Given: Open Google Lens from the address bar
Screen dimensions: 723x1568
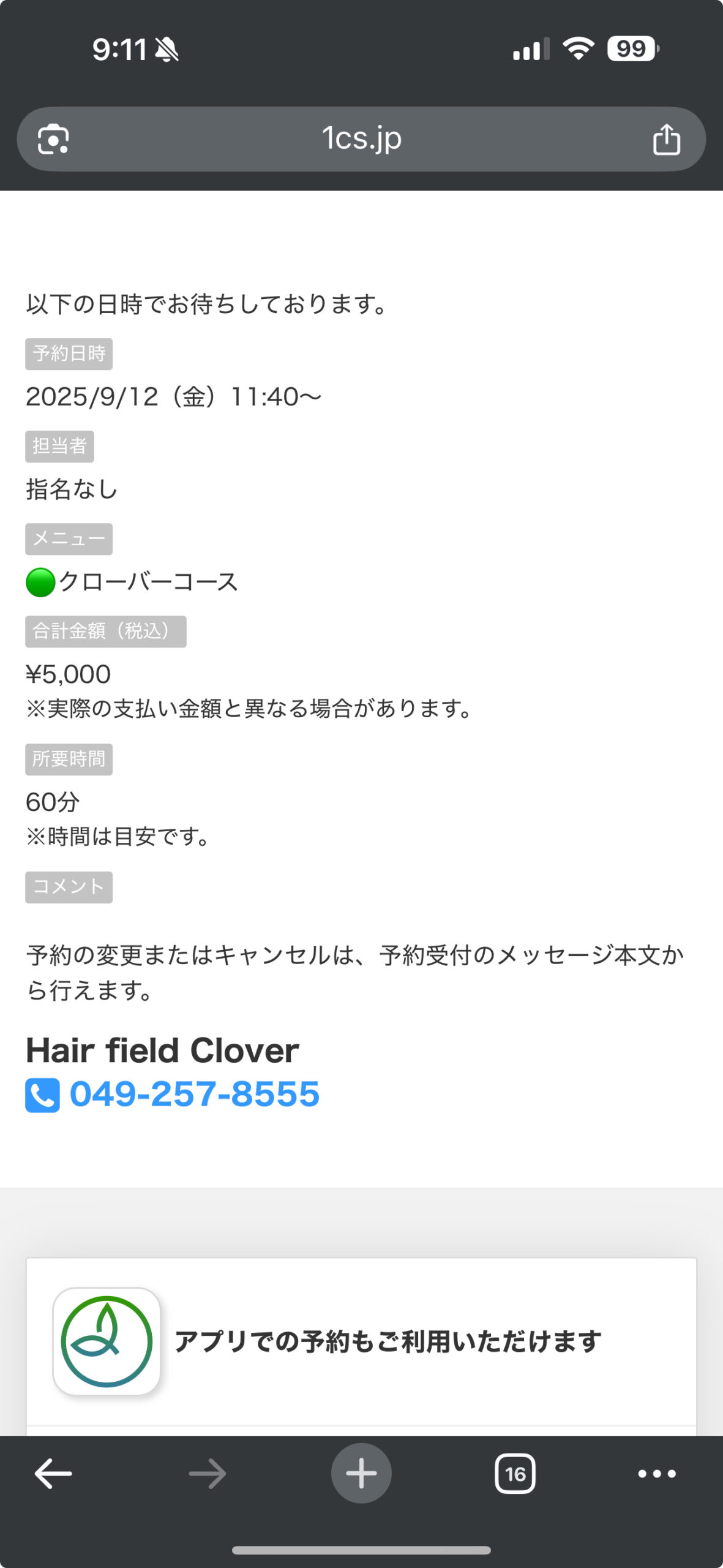Looking at the screenshot, I should coord(53,140).
